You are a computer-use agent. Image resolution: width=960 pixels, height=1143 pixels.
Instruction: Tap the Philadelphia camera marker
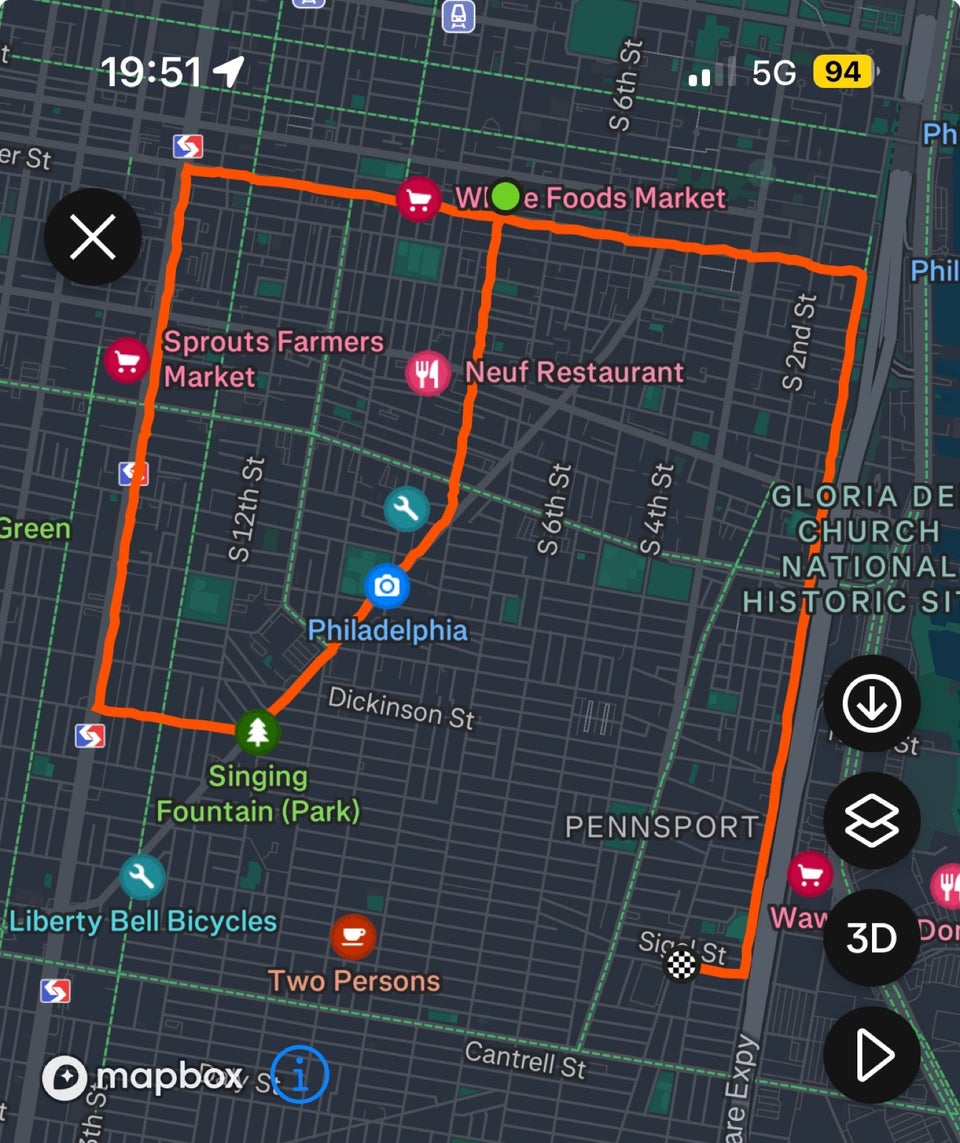pyautogui.click(x=387, y=586)
